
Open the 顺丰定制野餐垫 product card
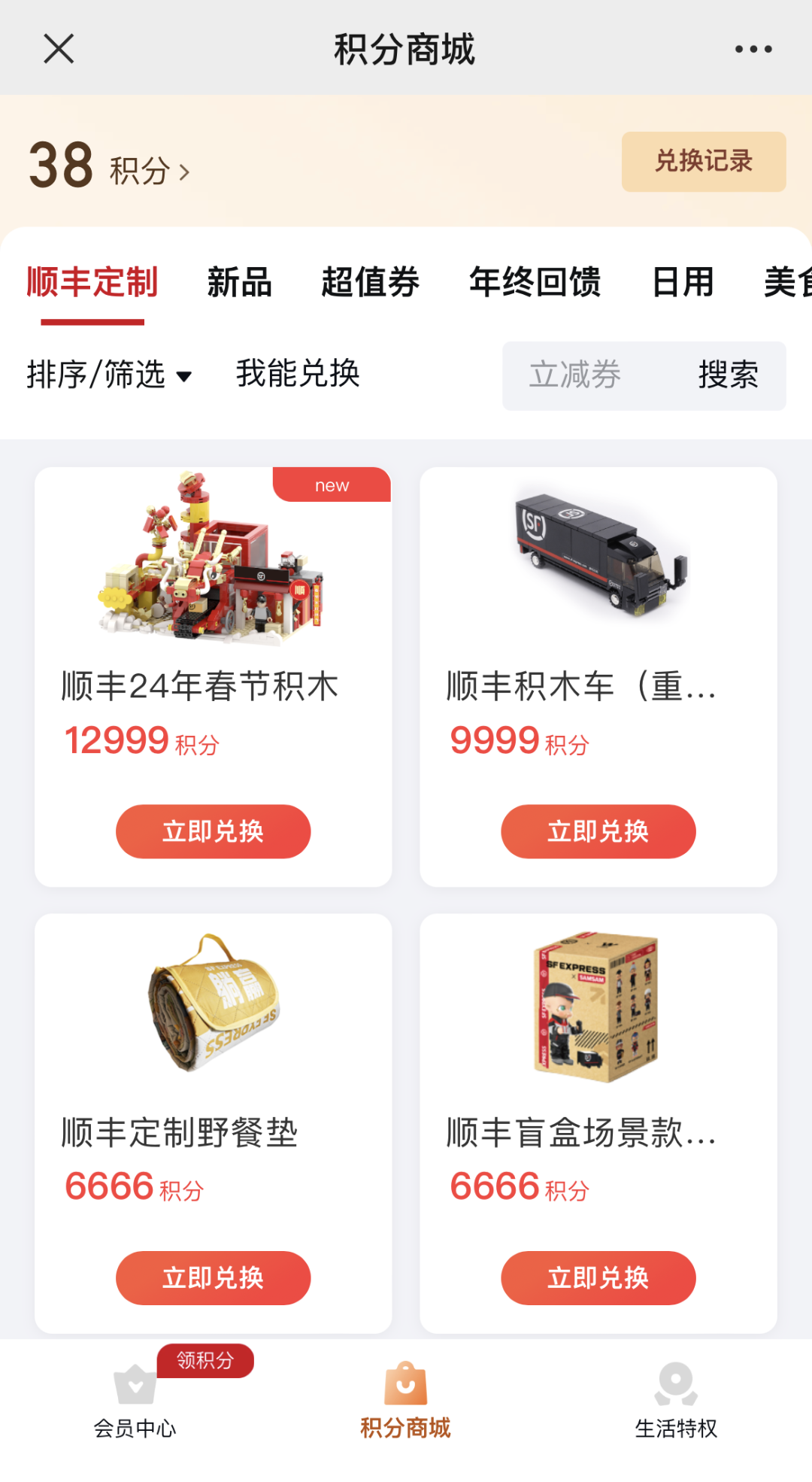(x=213, y=1053)
